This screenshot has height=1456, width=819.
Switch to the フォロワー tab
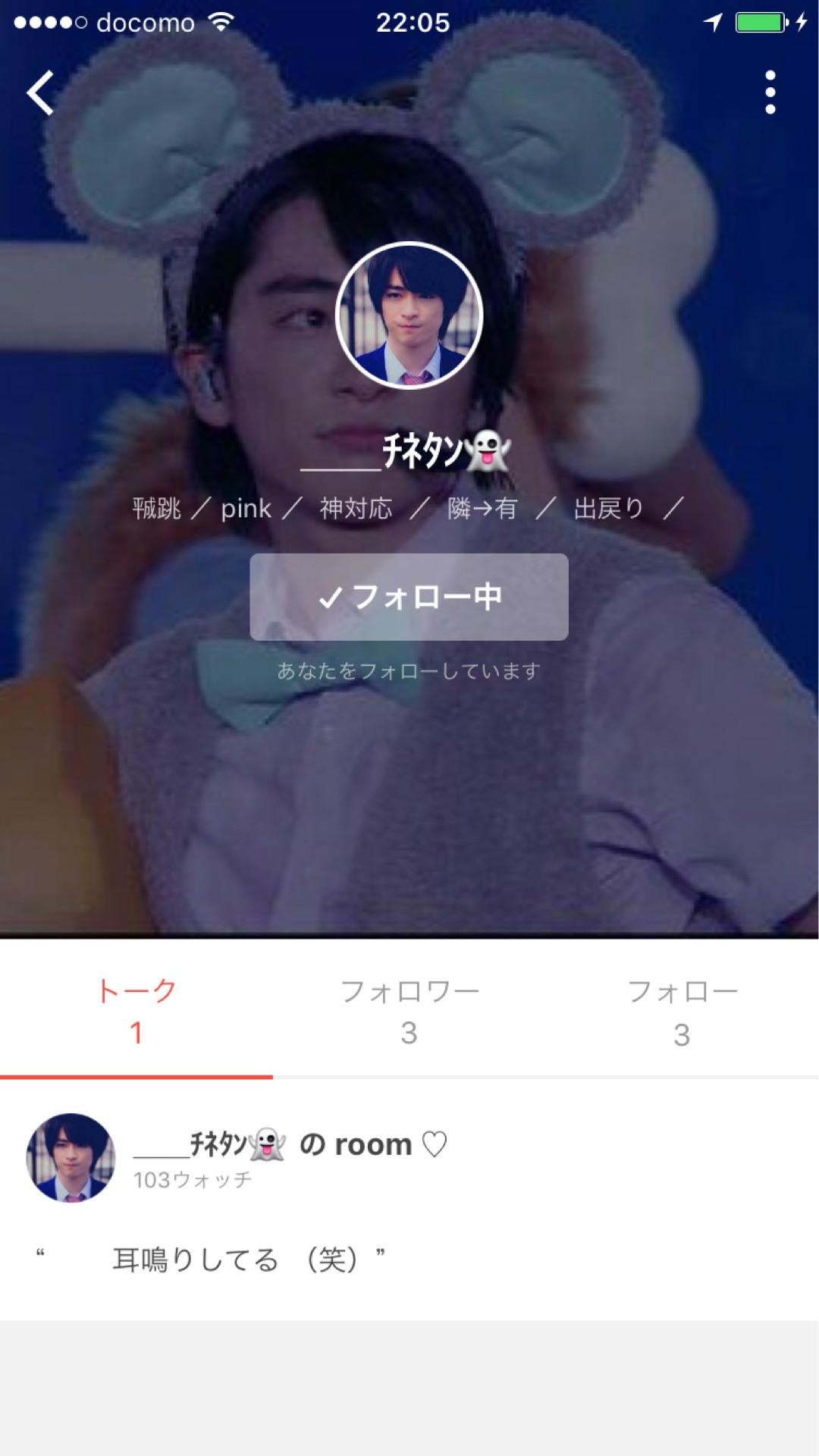pos(409,1009)
